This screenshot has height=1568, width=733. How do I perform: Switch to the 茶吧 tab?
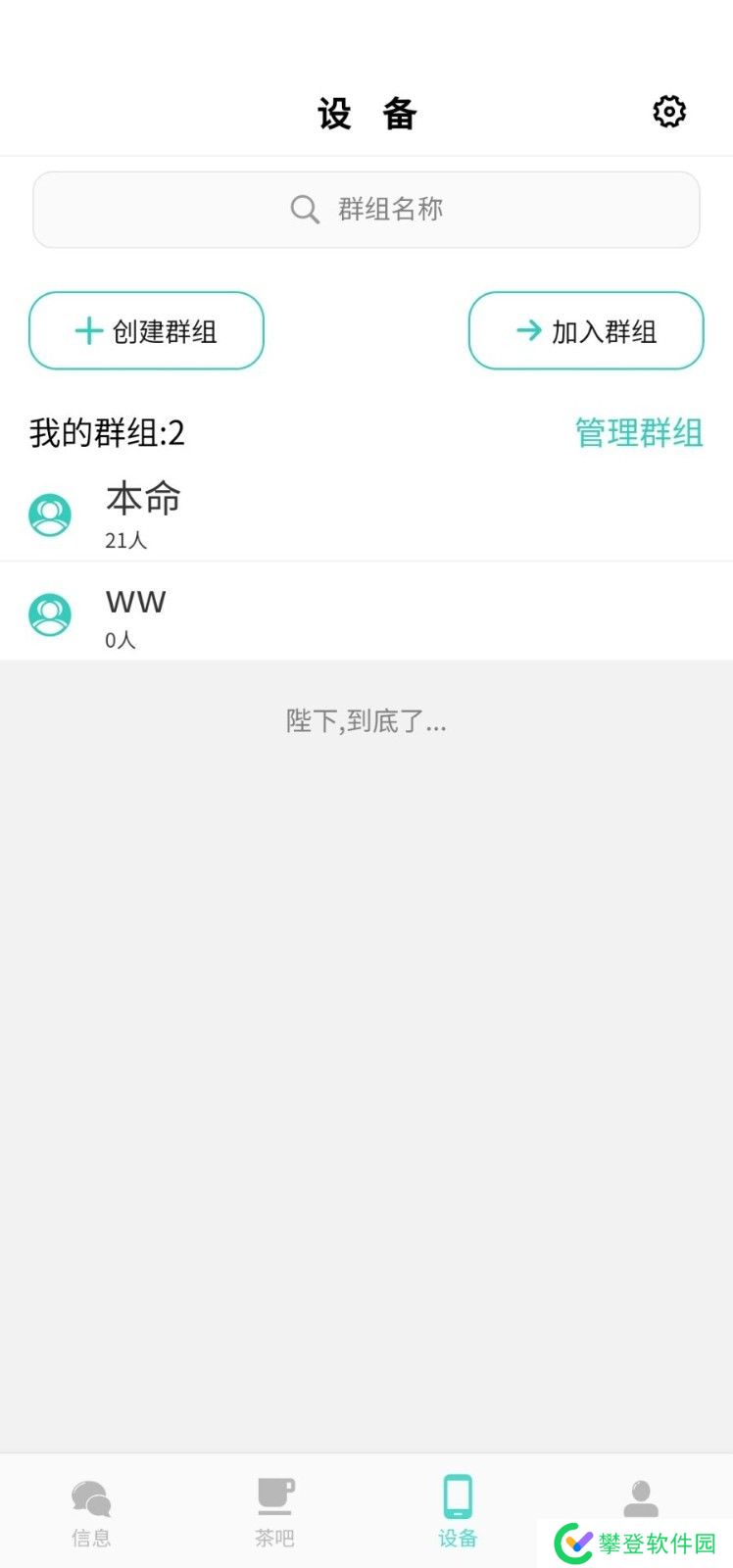pos(274,1511)
